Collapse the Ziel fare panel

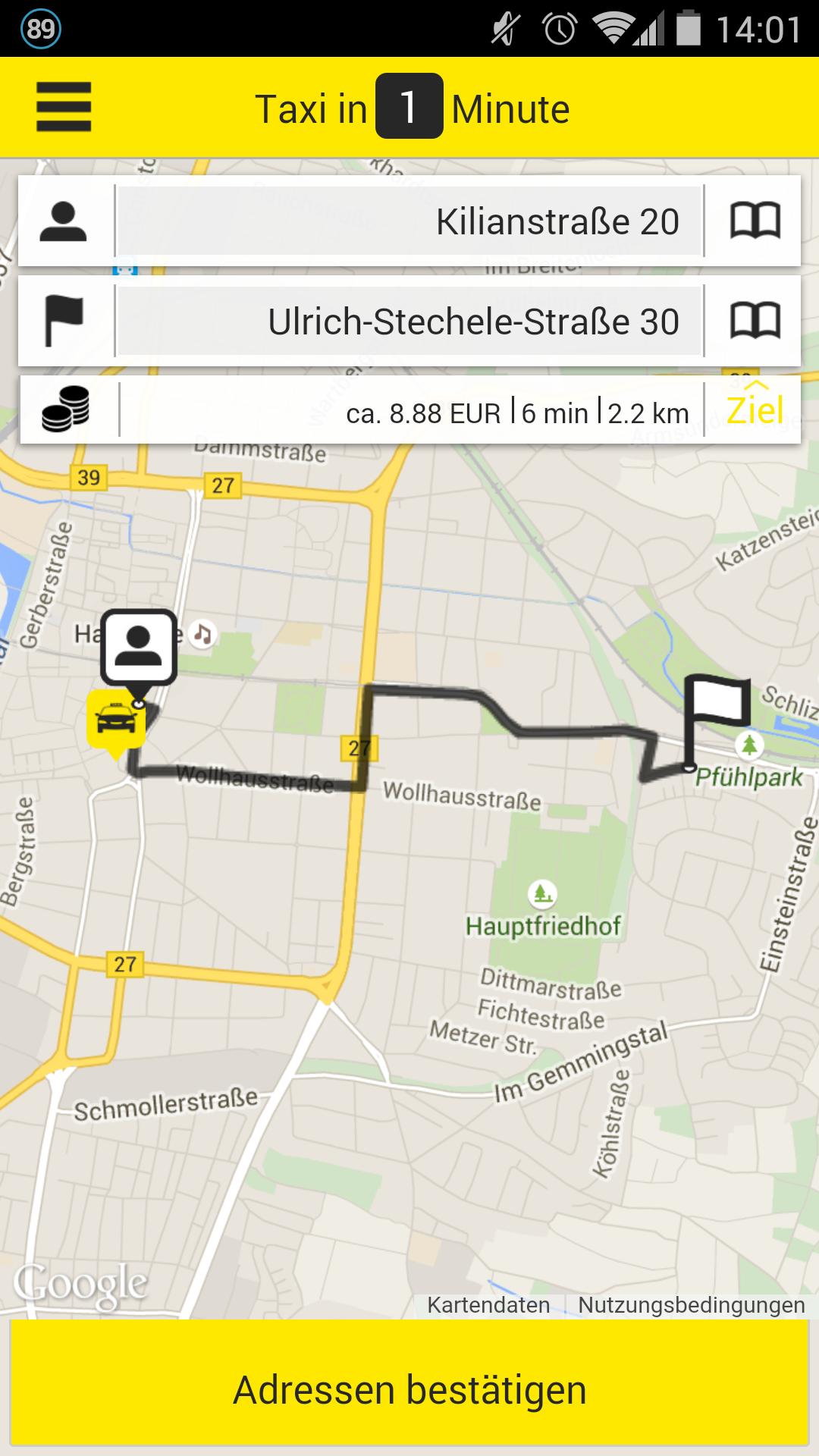click(x=755, y=411)
